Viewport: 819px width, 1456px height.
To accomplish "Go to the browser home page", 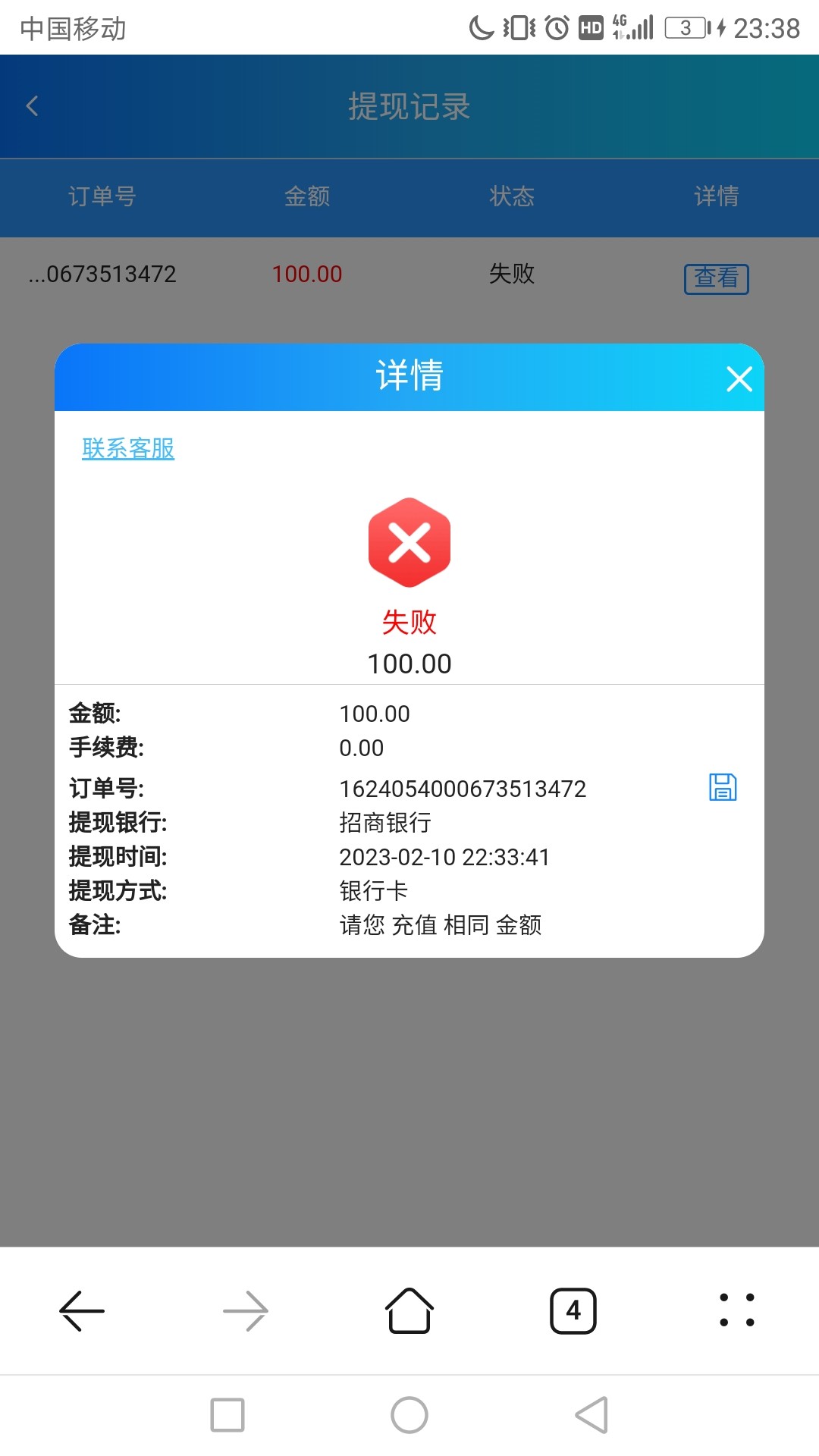I will click(409, 1310).
